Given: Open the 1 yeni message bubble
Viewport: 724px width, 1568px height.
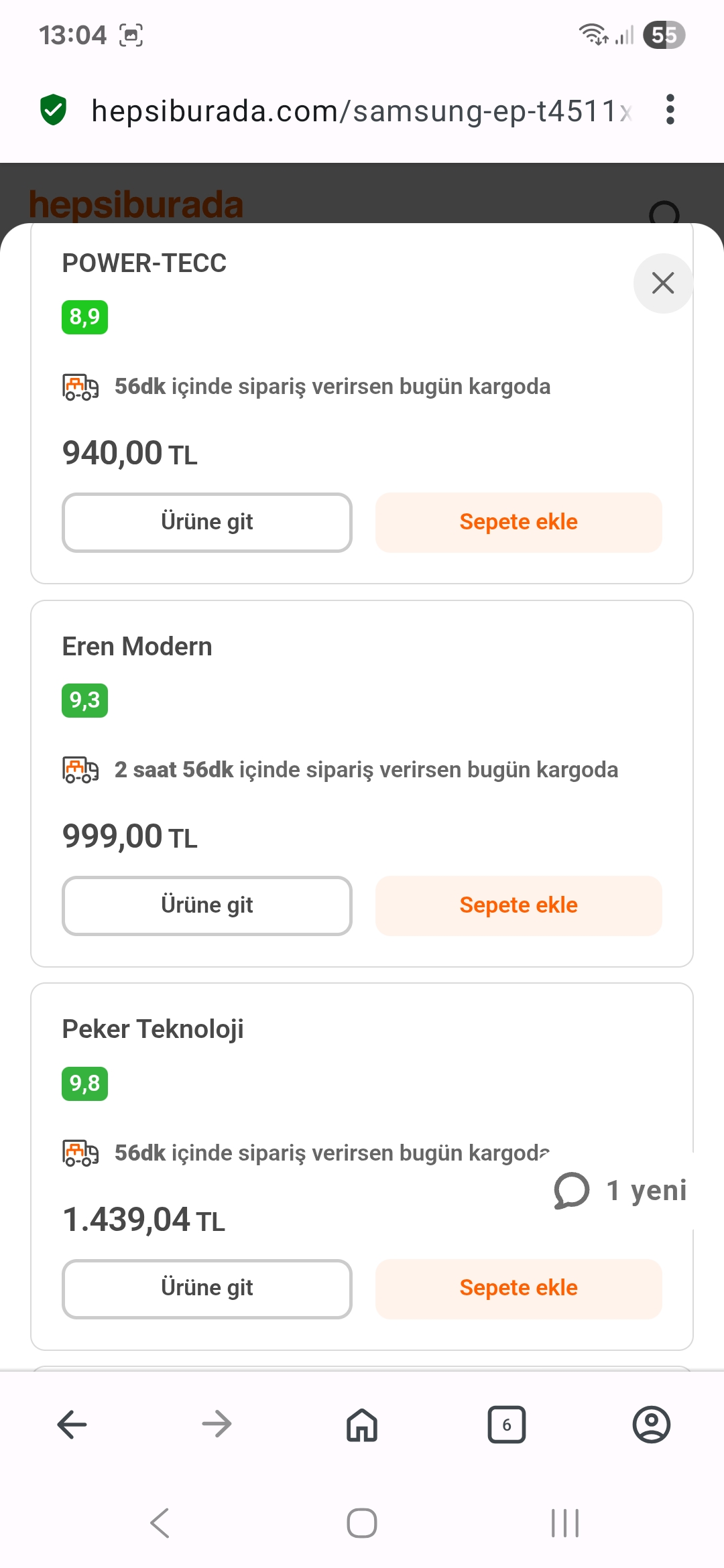Looking at the screenshot, I should coord(621,1191).
